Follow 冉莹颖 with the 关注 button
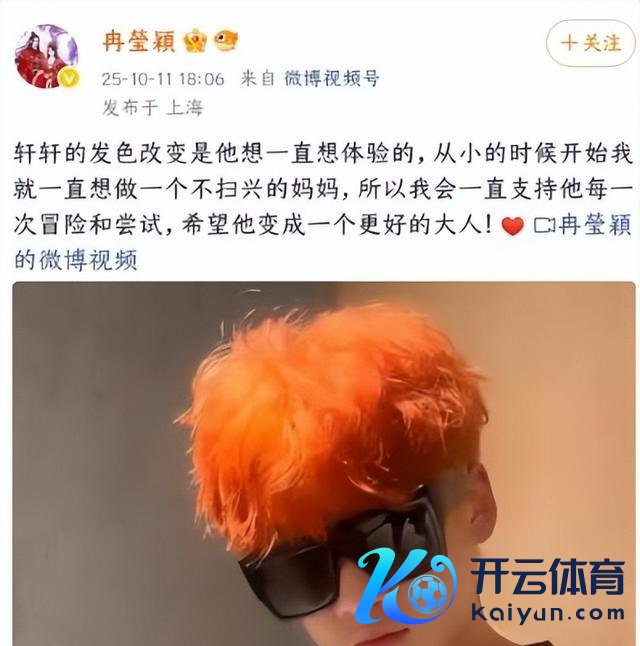Viewport: 640px width, 646px height. (x=590, y=43)
